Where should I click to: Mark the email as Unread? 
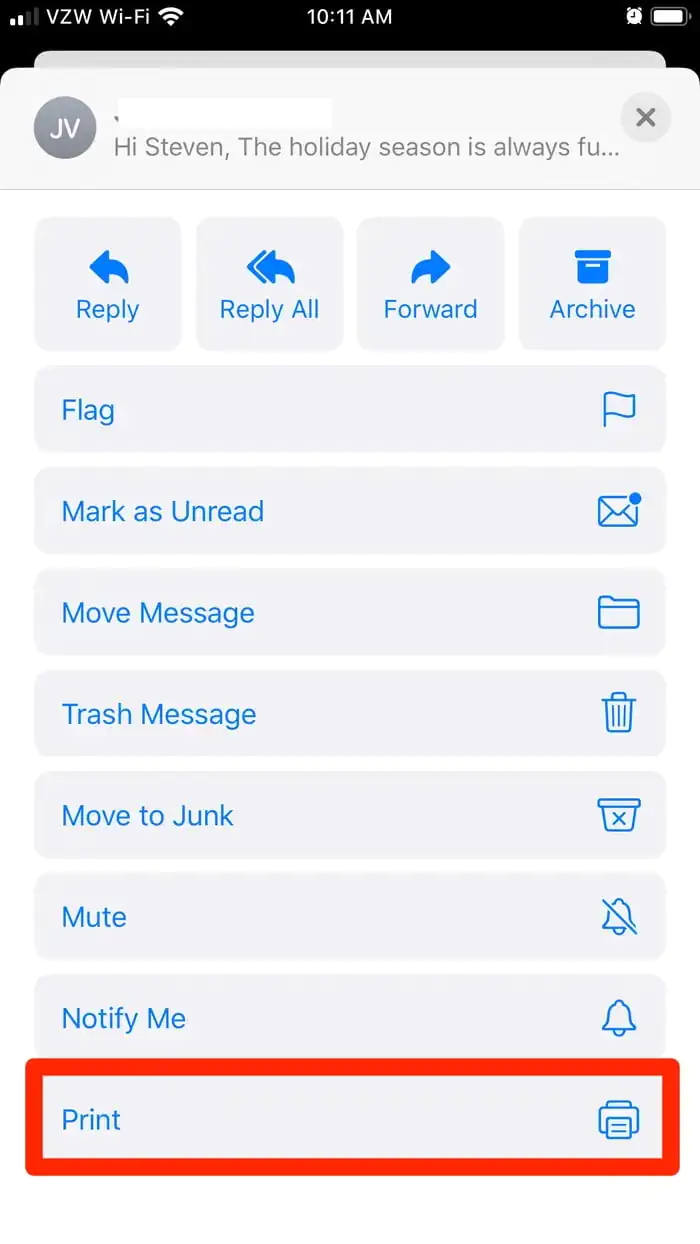point(349,511)
